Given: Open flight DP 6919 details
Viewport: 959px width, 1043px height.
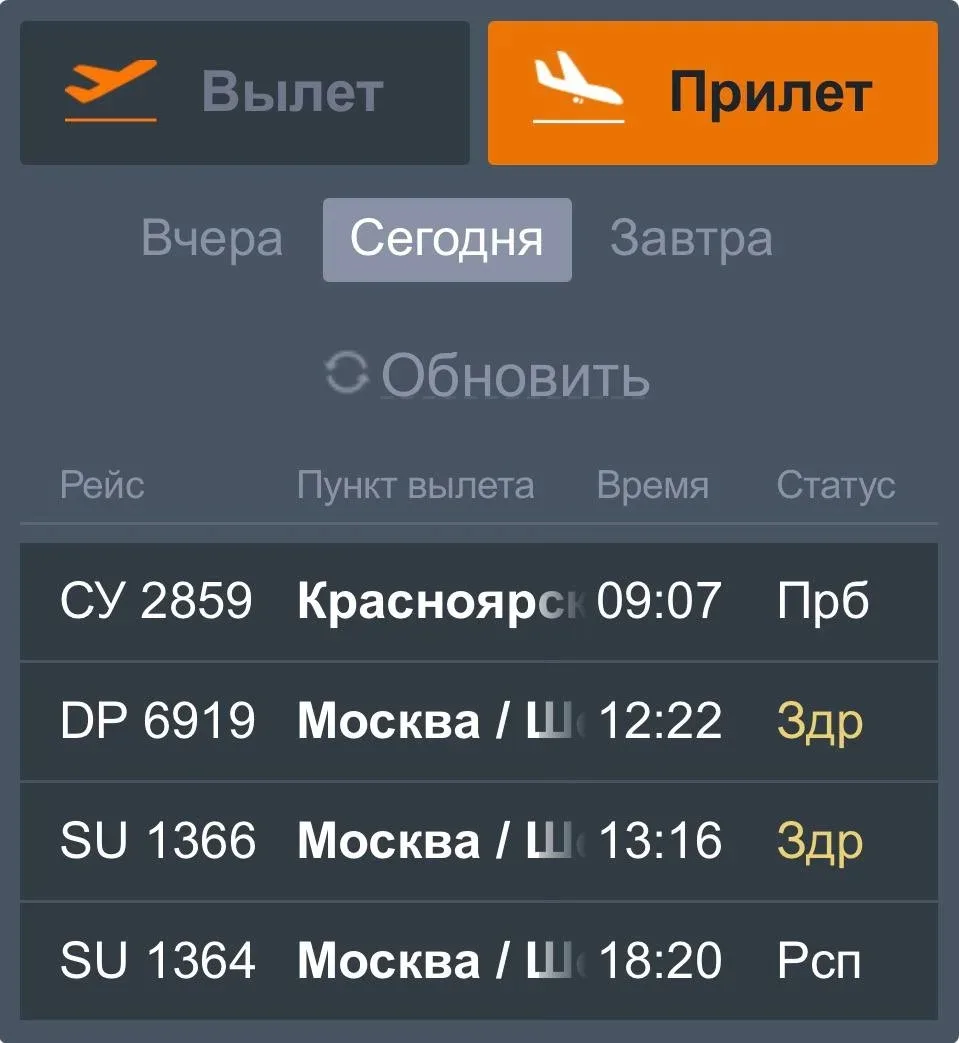Looking at the screenshot, I should [478, 721].
